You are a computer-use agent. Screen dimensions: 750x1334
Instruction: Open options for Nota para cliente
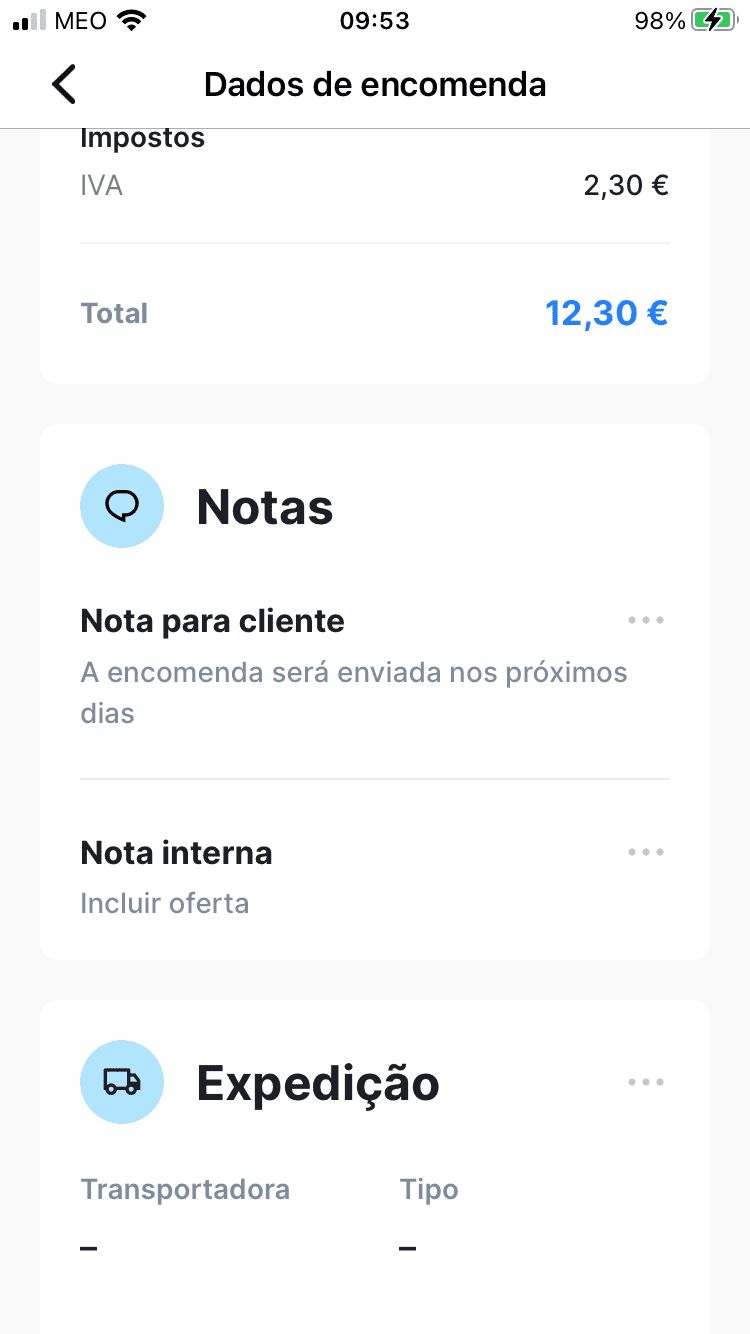(x=646, y=621)
